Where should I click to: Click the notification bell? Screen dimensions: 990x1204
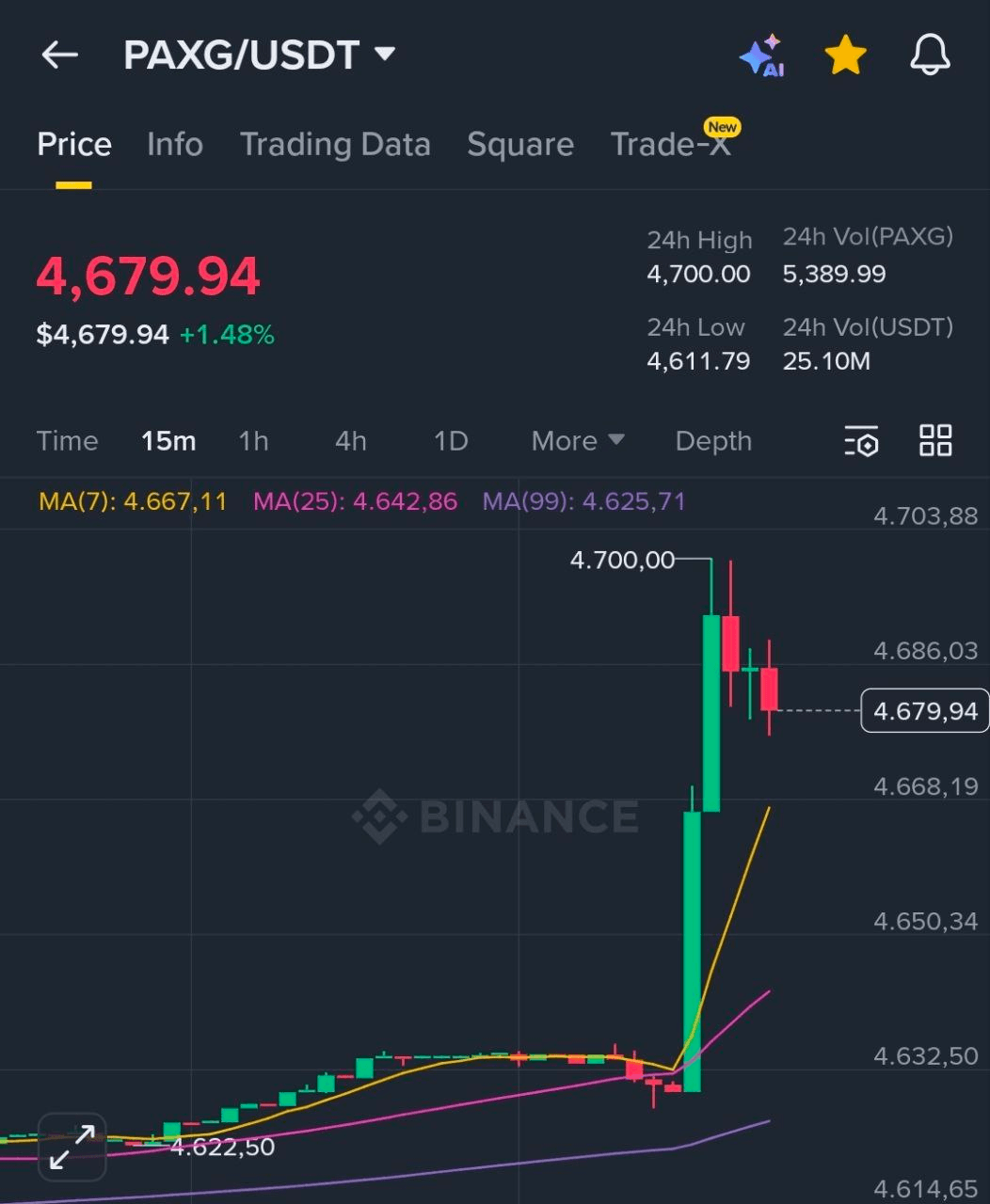click(930, 55)
